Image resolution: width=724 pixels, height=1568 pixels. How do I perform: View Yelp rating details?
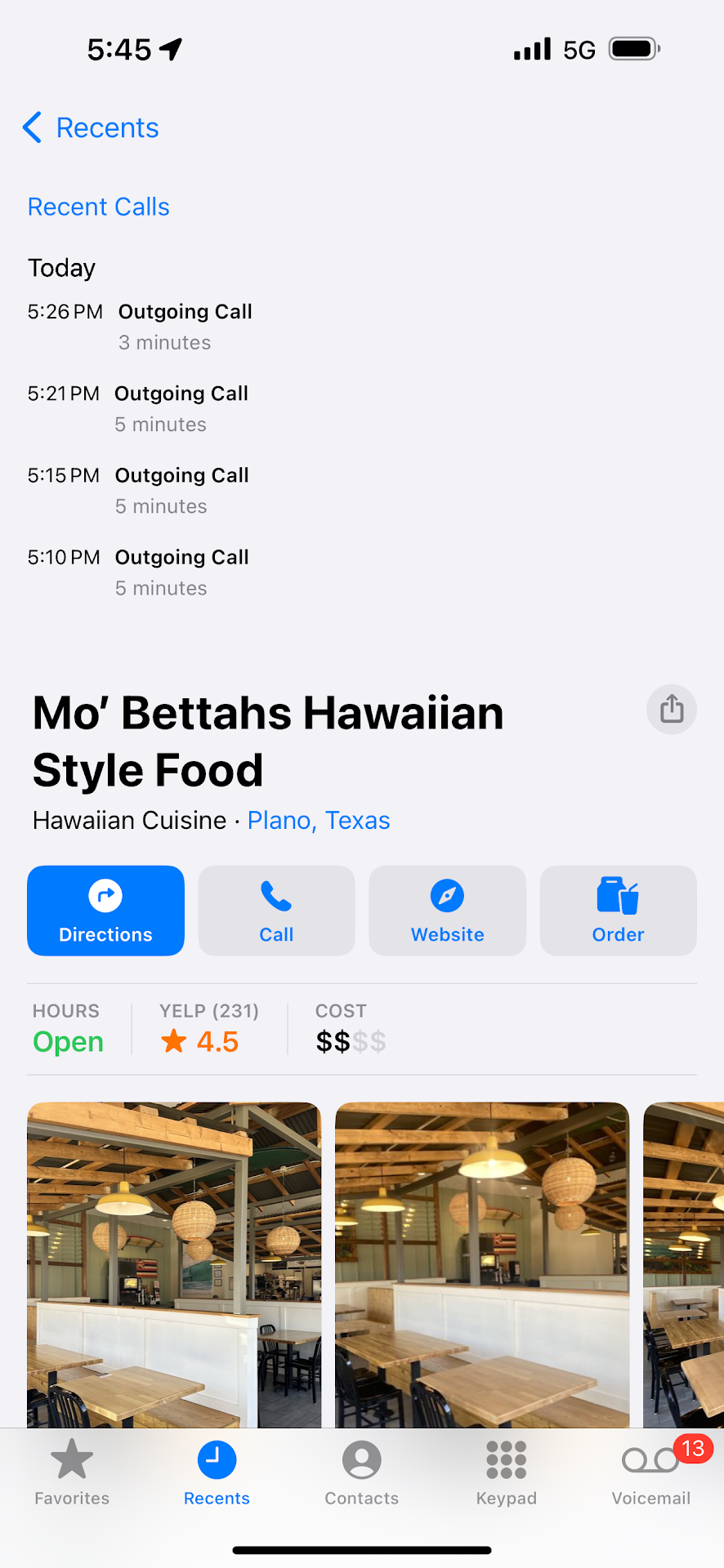[x=208, y=1029]
